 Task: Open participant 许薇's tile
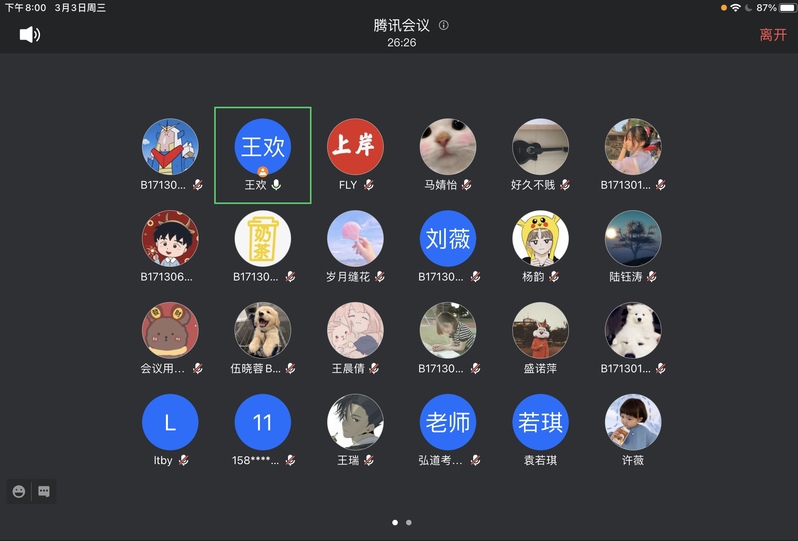(x=633, y=430)
